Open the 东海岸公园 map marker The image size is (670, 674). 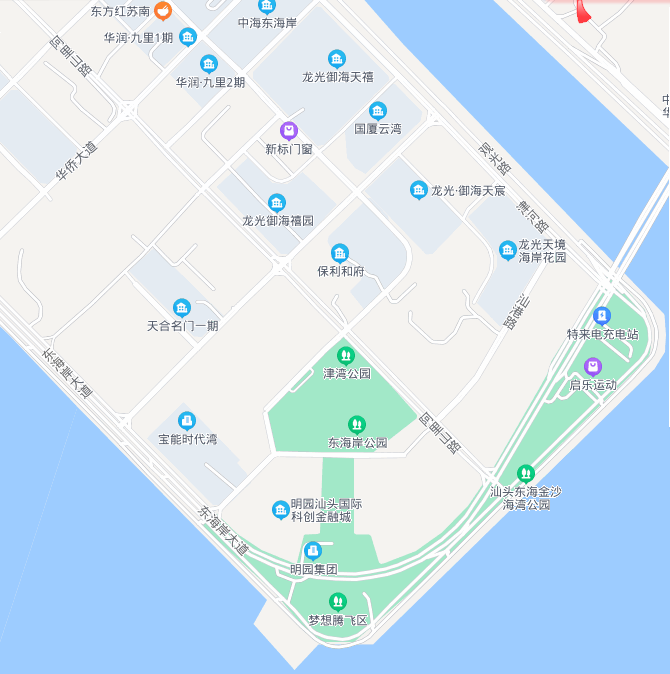point(357,424)
